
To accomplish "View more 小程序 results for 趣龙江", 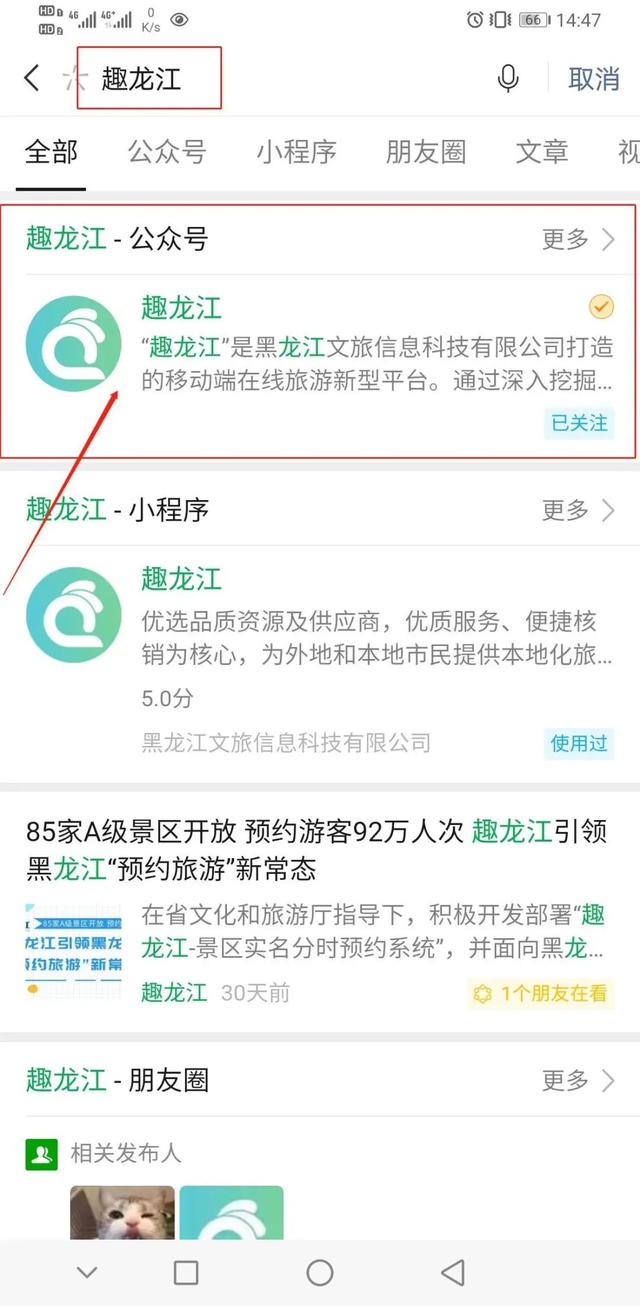I will point(578,510).
